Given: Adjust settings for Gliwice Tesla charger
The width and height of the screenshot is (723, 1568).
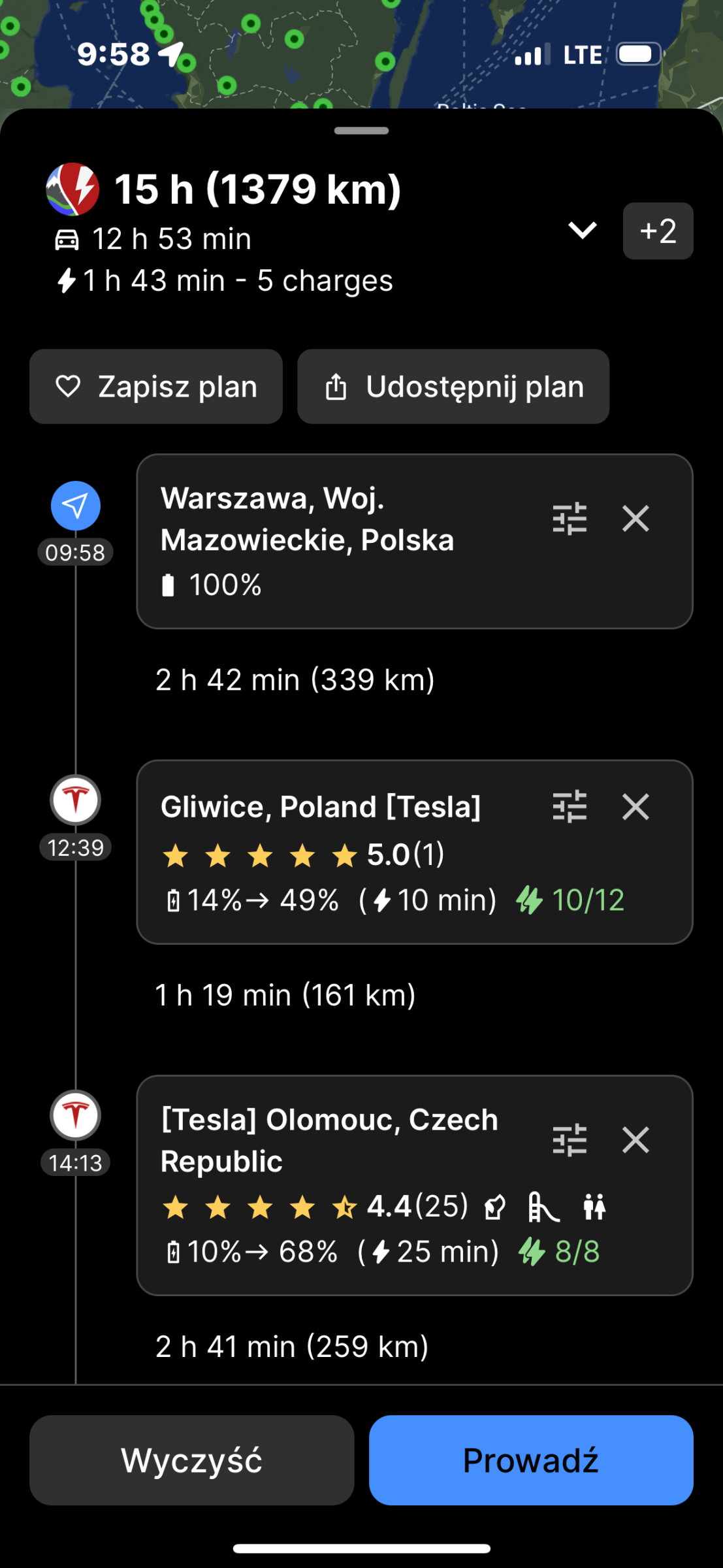Looking at the screenshot, I should pyautogui.click(x=570, y=807).
